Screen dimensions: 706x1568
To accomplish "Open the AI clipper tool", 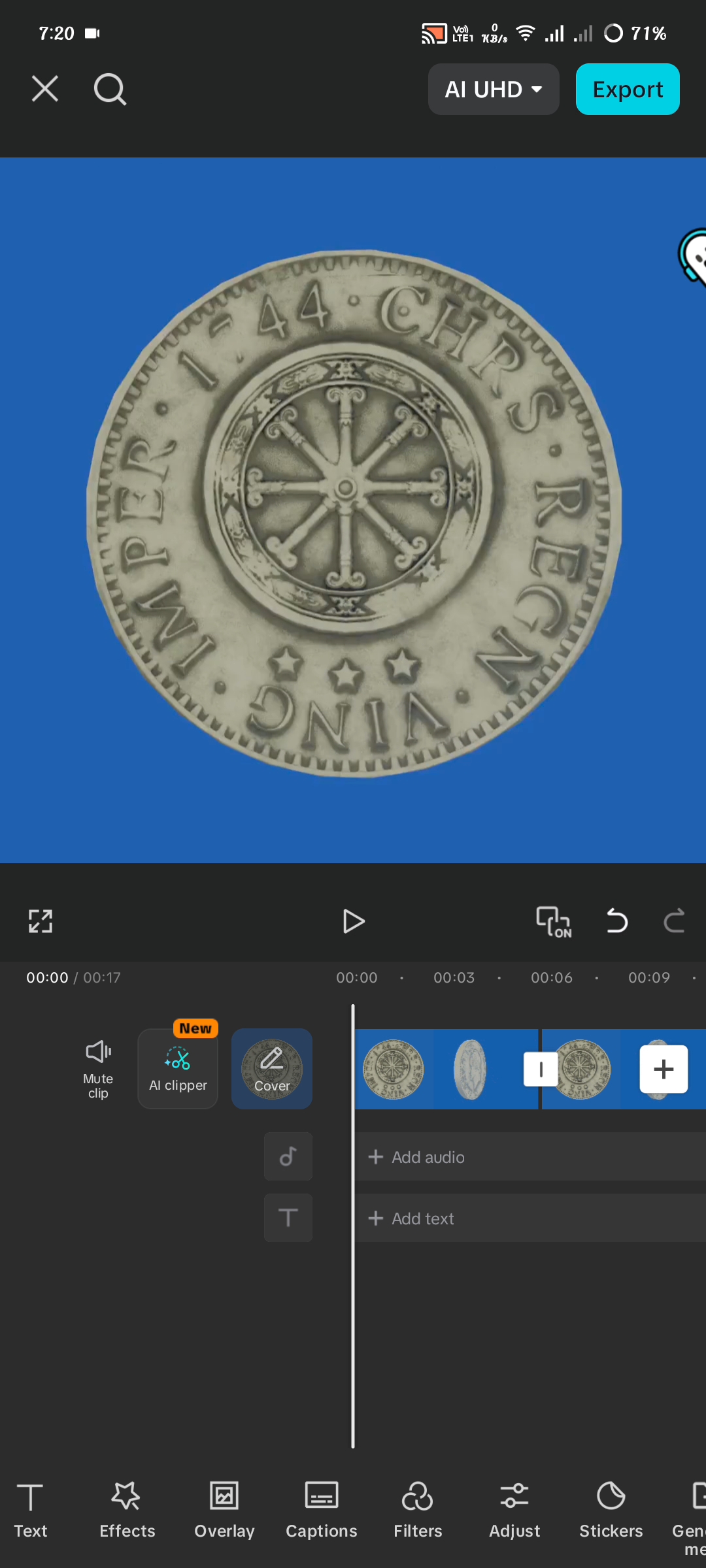I will coord(178,1069).
